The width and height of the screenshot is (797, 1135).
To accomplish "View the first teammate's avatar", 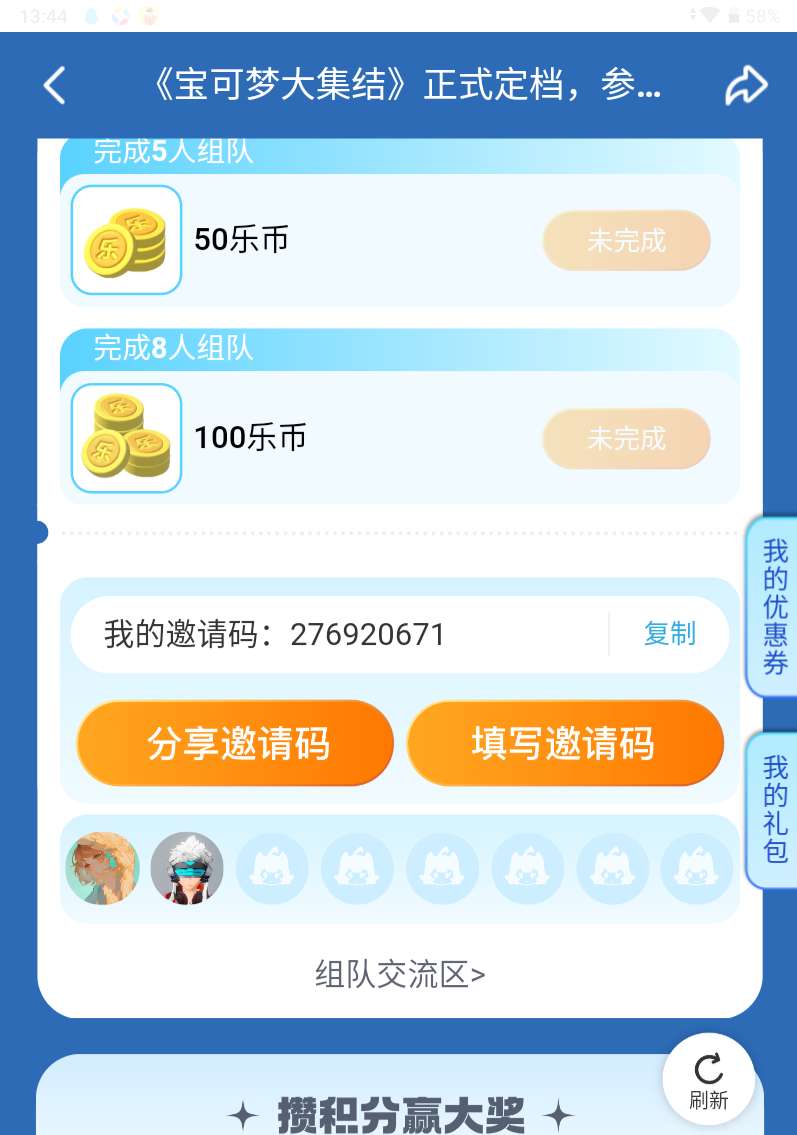I will point(102,868).
